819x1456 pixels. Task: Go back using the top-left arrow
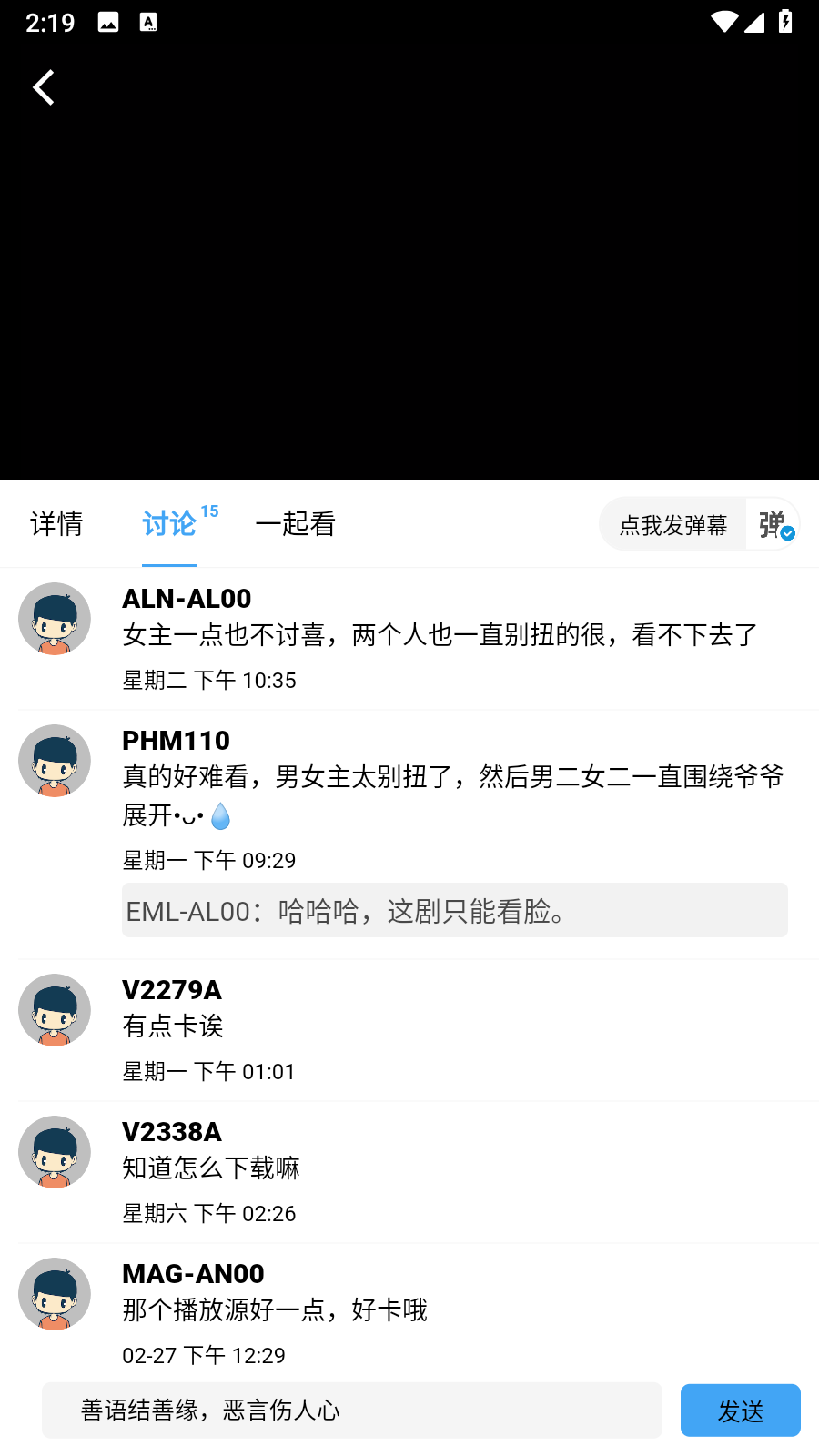(44, 88)
